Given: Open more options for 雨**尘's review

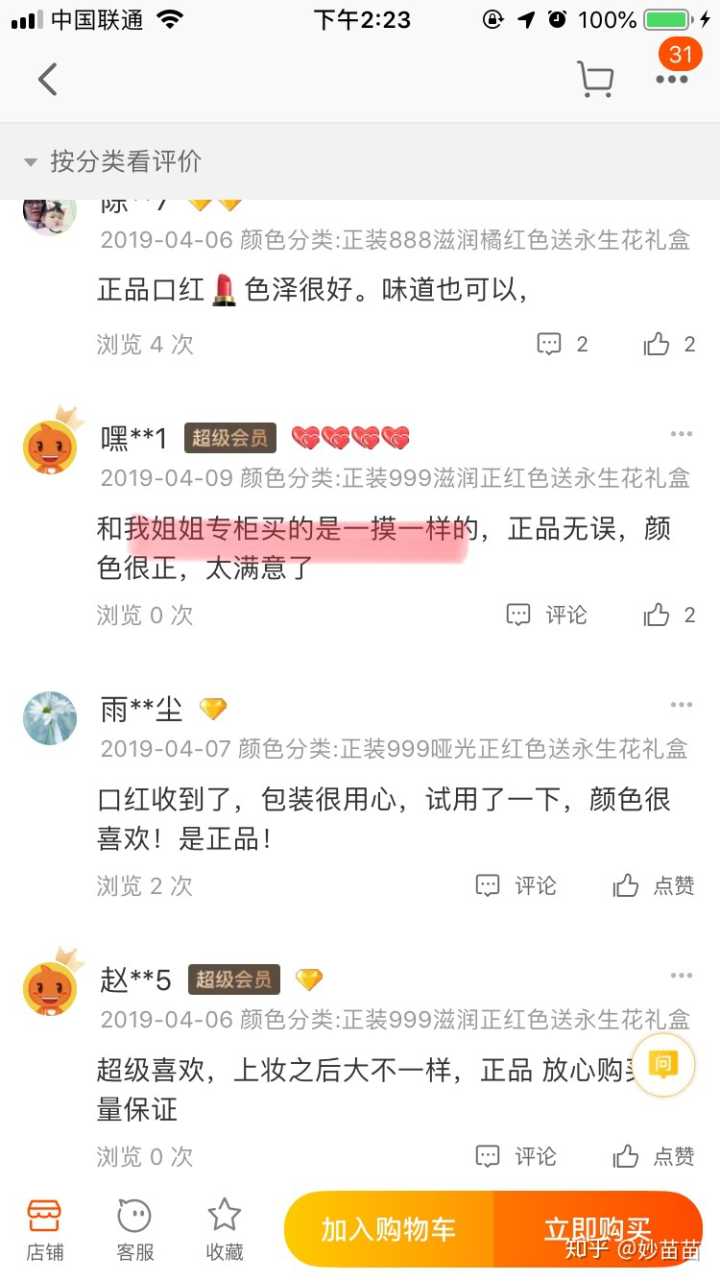Looking at the screenshot, I should point(681,705).
